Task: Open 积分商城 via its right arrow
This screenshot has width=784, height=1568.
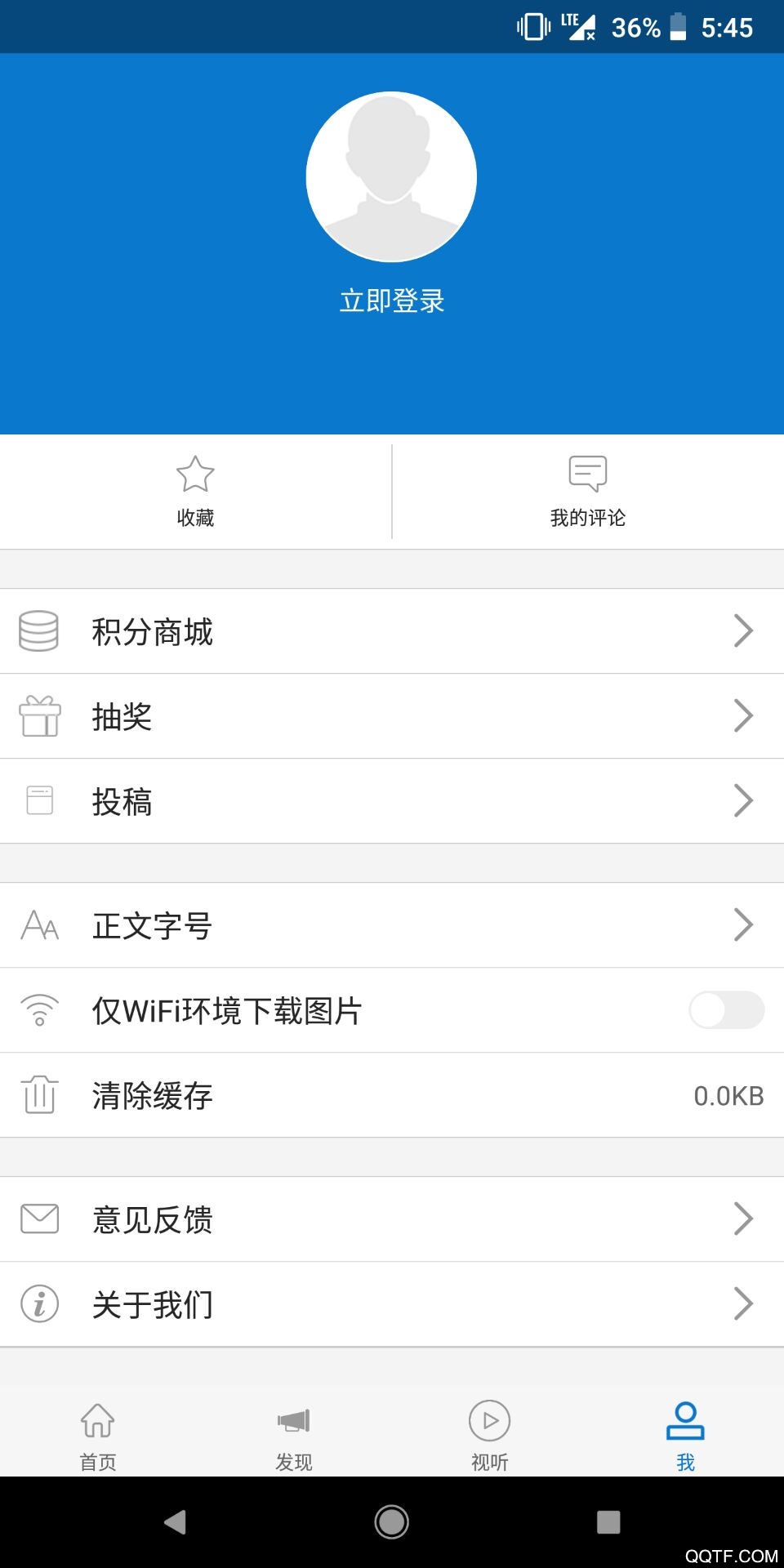Action: click(742, 630)
